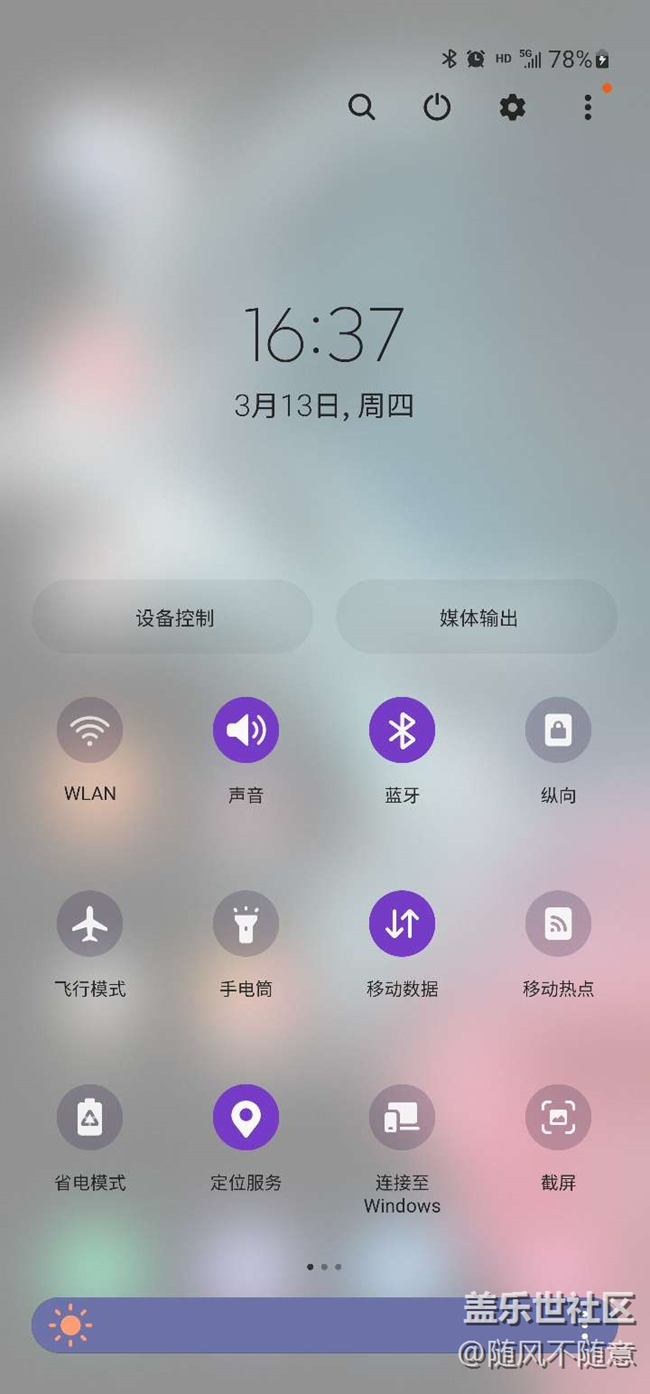Open the power menu icon

437,107
